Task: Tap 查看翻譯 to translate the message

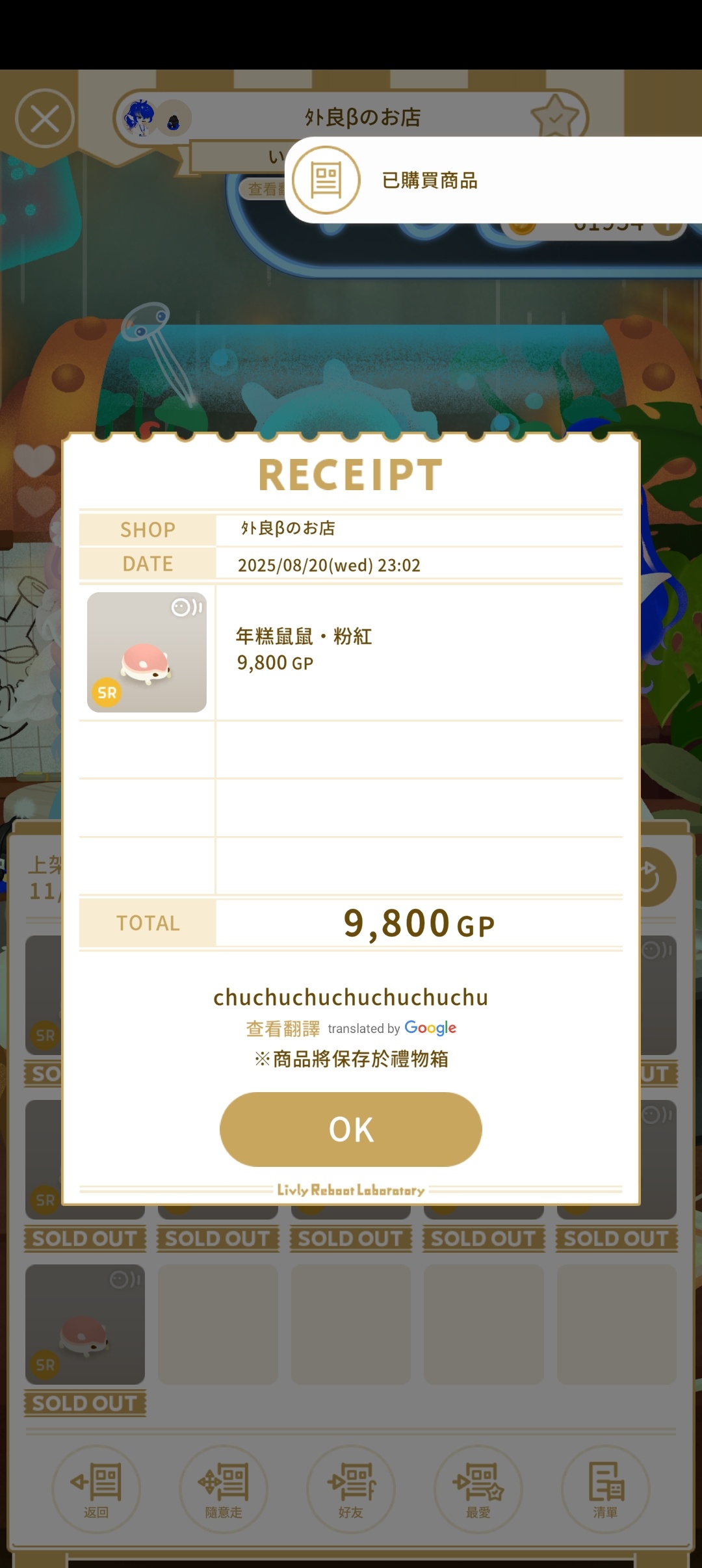Action: (x=283, y=1028)
